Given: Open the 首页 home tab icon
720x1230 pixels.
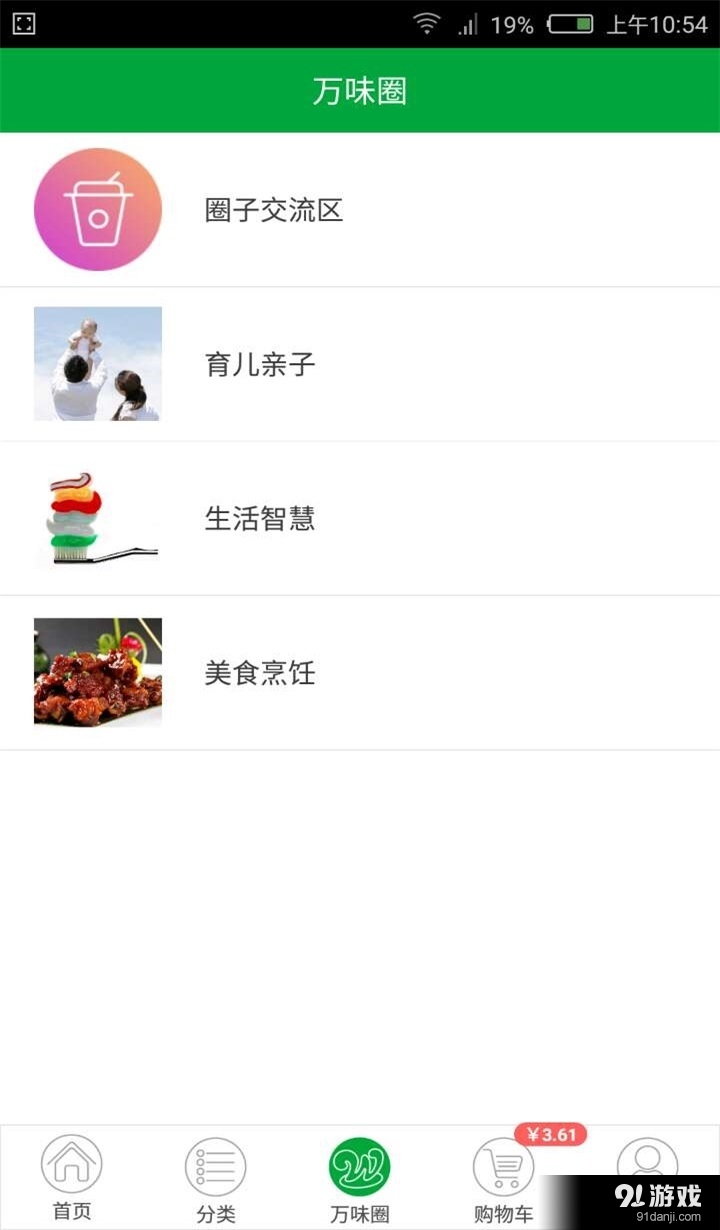Looking at the screenshot, I should coord(70,1163).
